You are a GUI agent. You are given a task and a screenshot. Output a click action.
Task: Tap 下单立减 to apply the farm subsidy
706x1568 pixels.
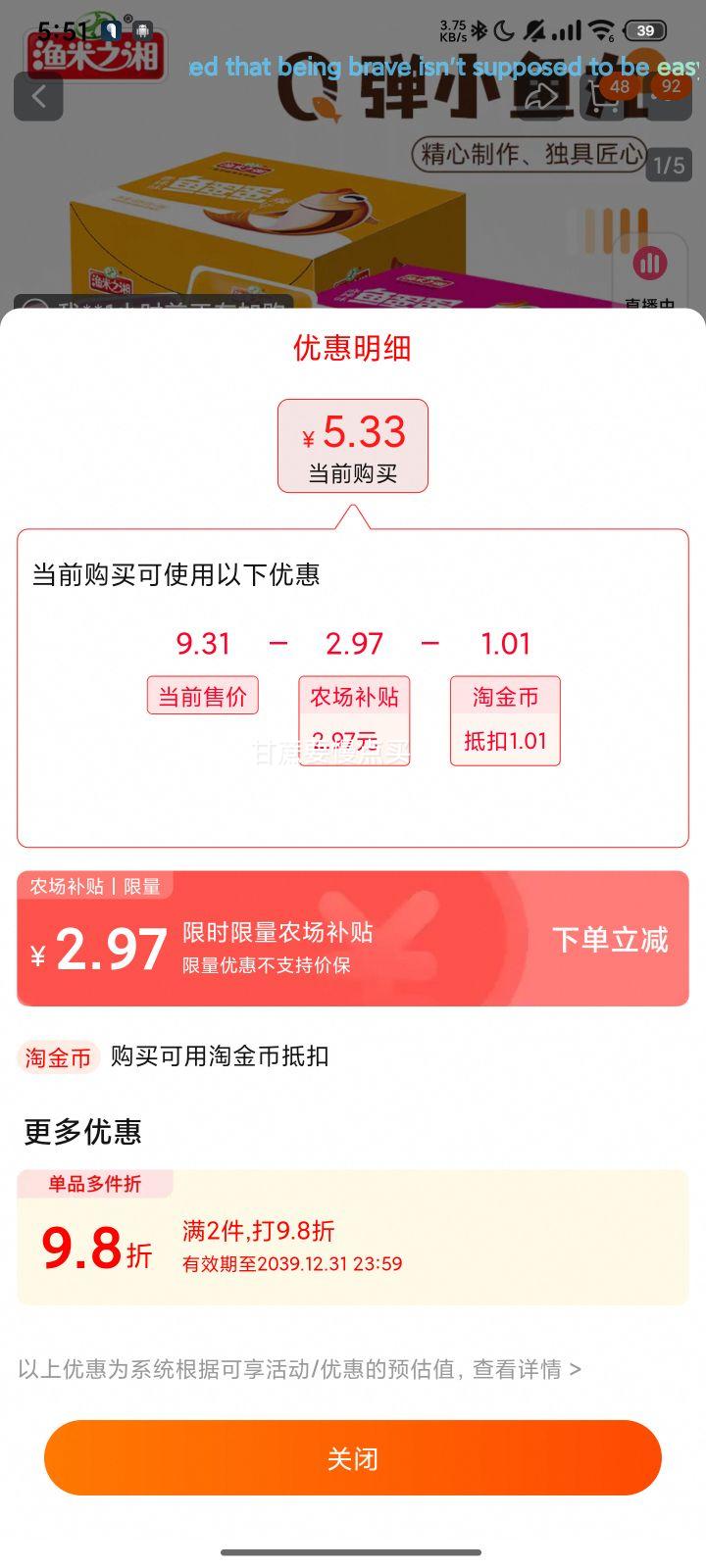point(609,938)
